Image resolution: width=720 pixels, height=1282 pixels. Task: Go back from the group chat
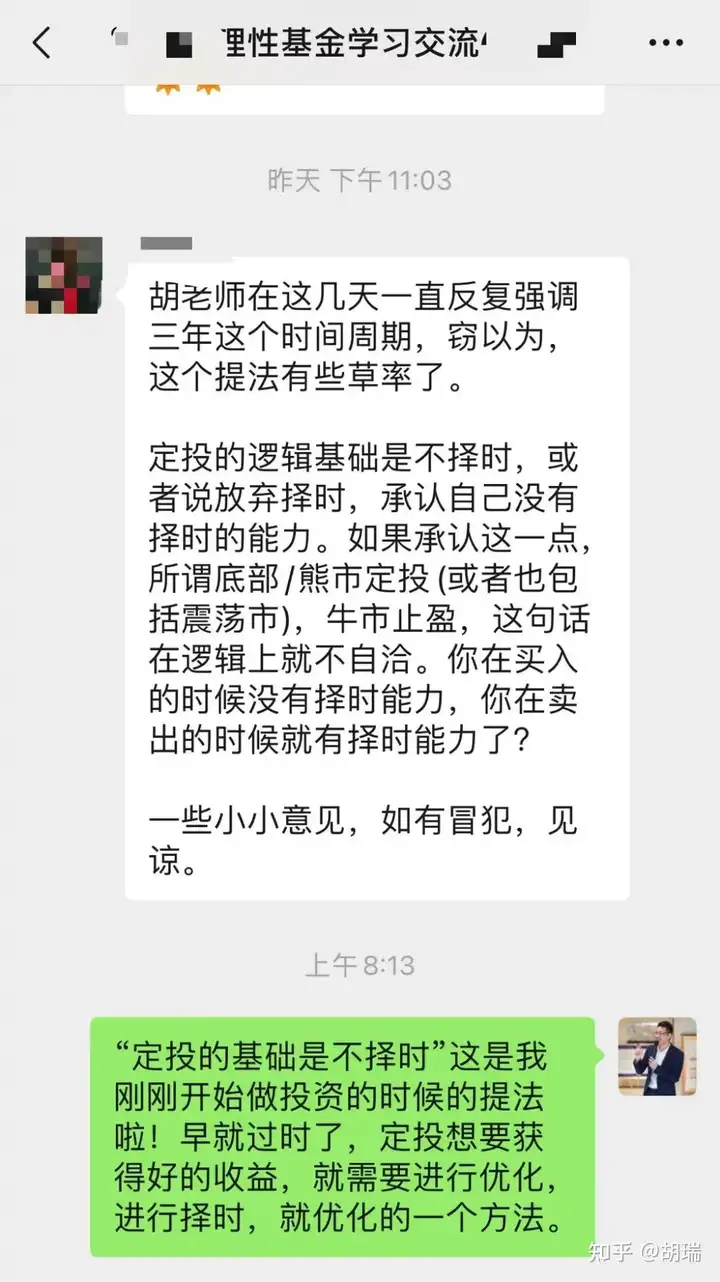[x=41, y=43]
